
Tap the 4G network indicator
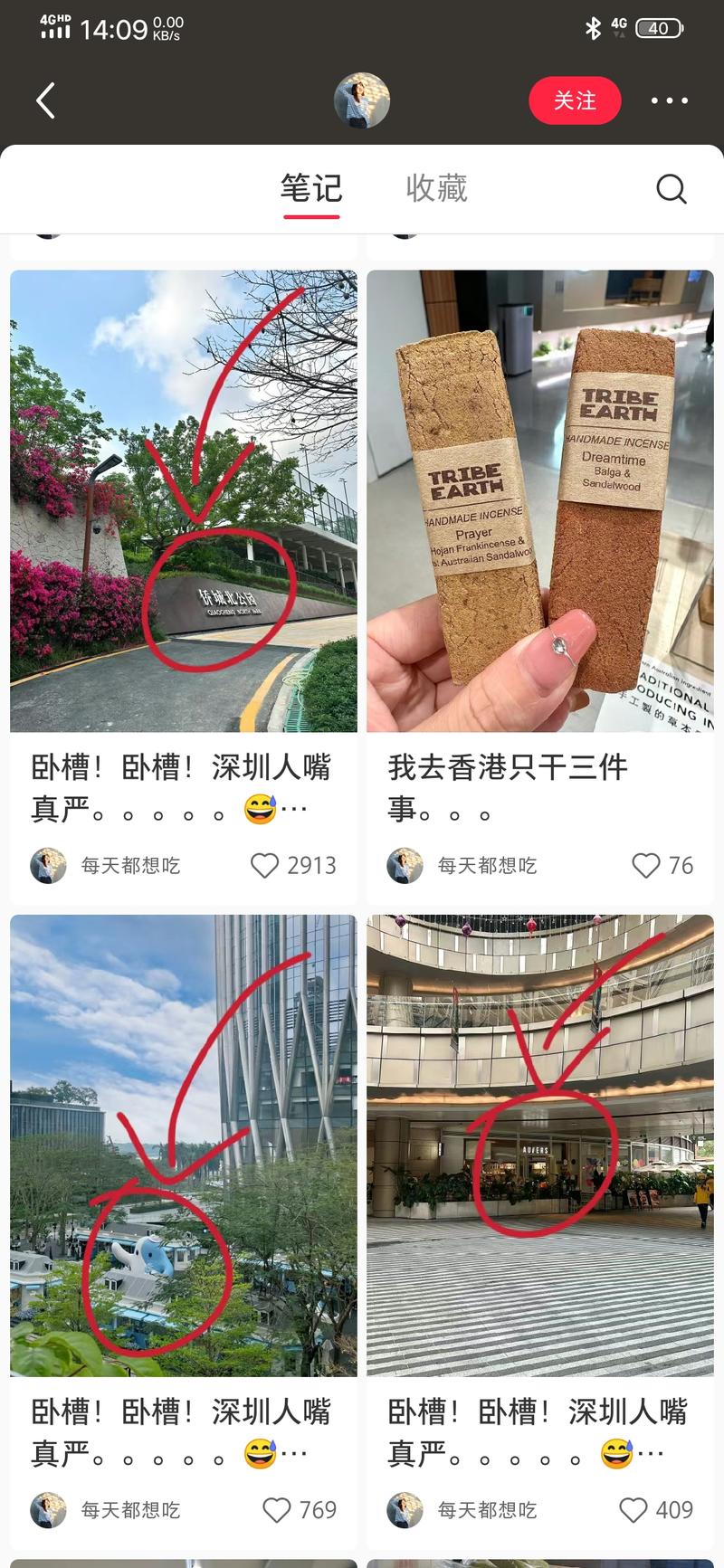(x=619, y=28)
